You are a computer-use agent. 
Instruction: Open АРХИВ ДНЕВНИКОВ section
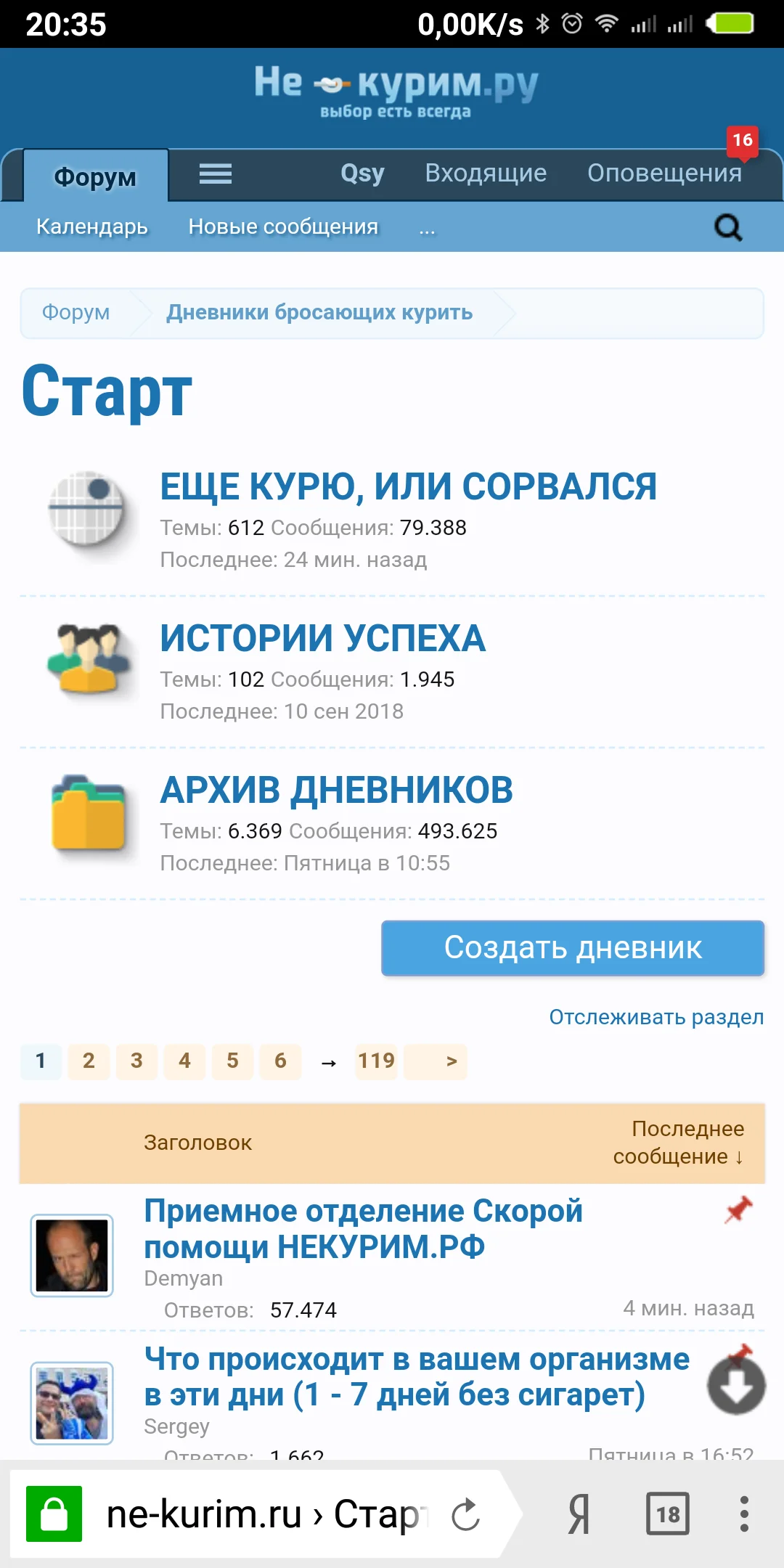click(x=336, y=791)
